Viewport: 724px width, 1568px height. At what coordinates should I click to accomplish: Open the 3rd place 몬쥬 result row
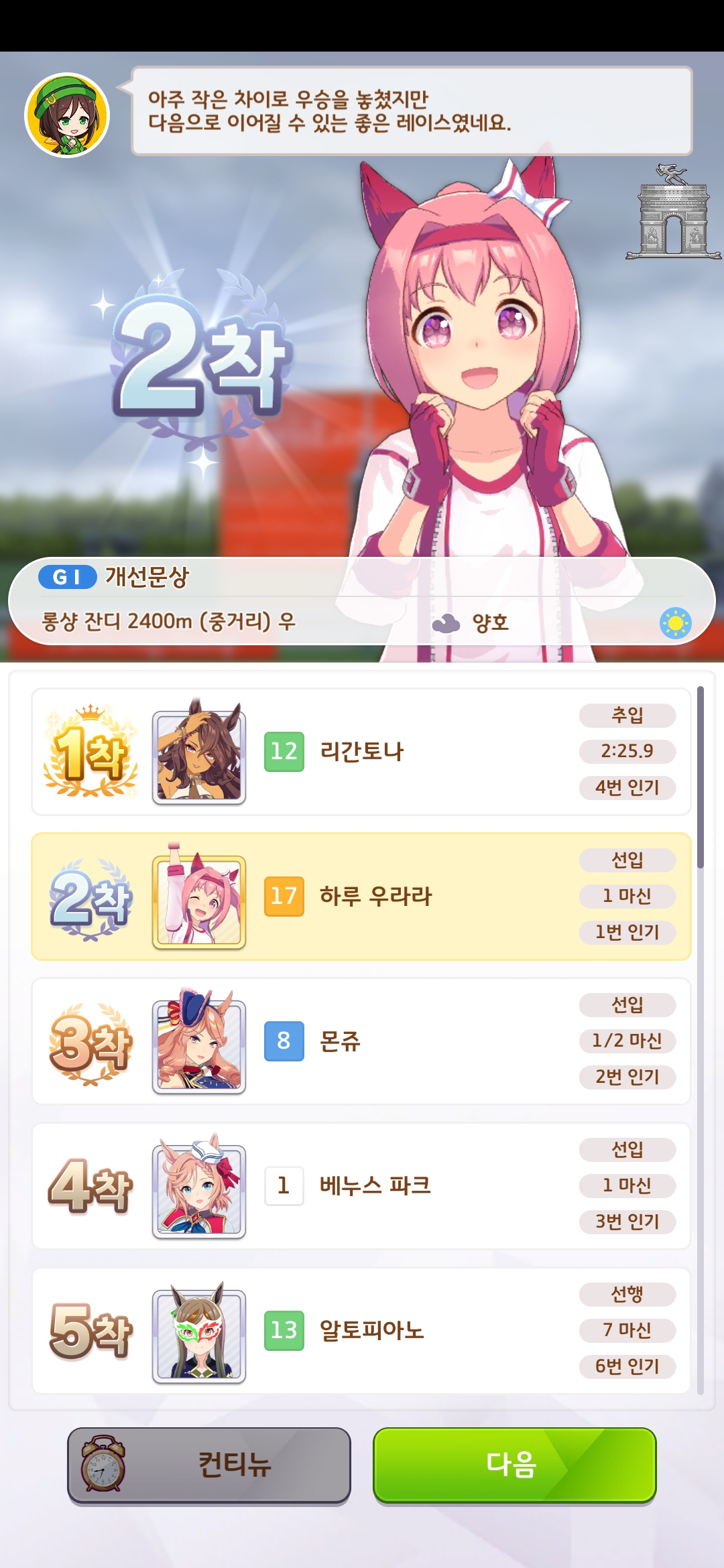[361, 1041]
